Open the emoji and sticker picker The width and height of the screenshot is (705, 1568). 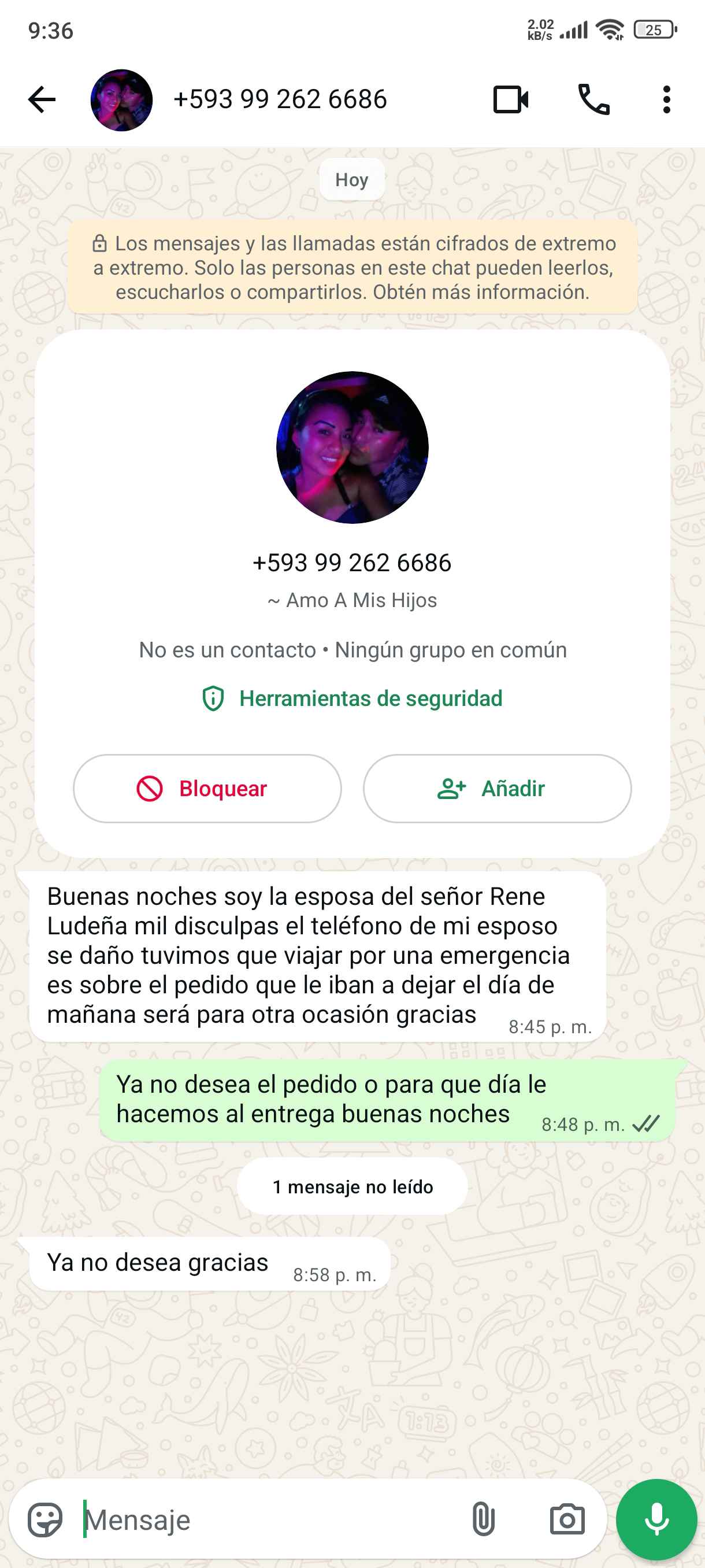click(45, 1520)
